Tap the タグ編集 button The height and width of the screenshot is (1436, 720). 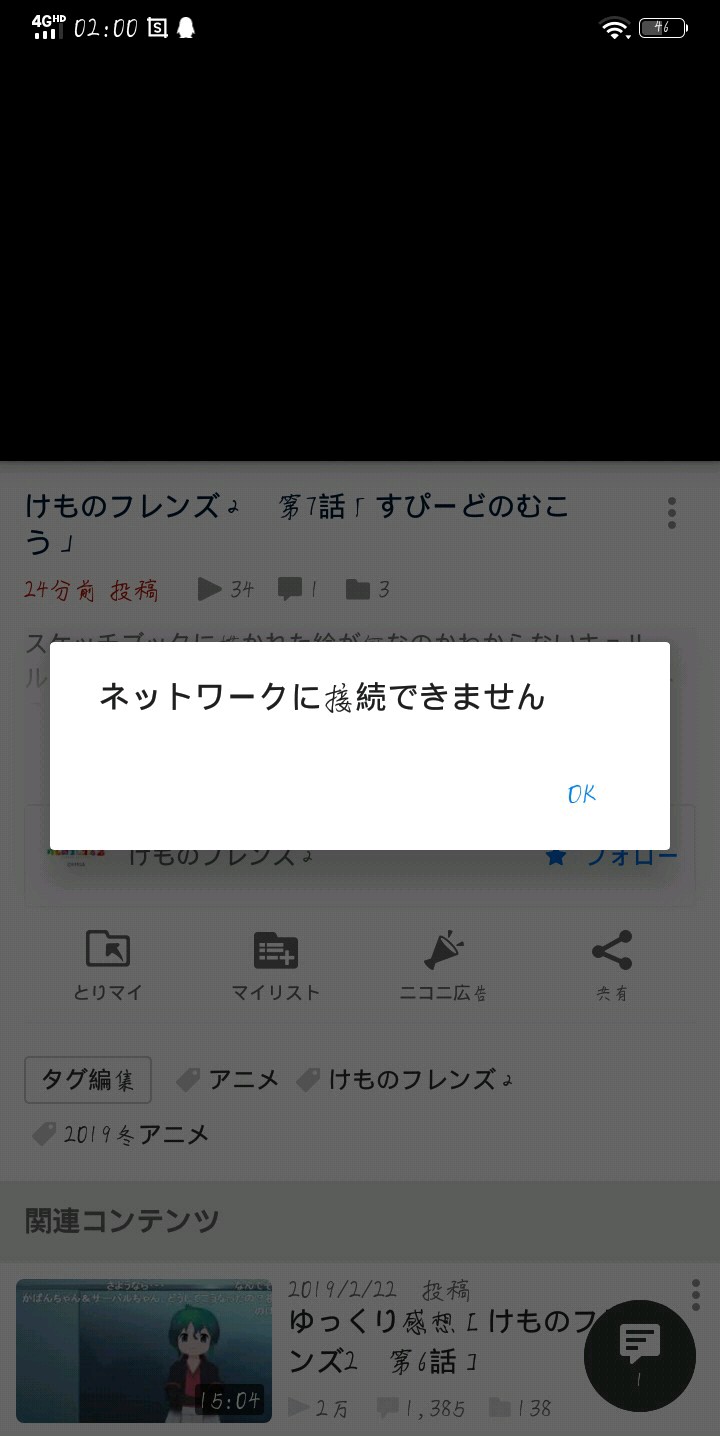click(x=88, y=1080)
